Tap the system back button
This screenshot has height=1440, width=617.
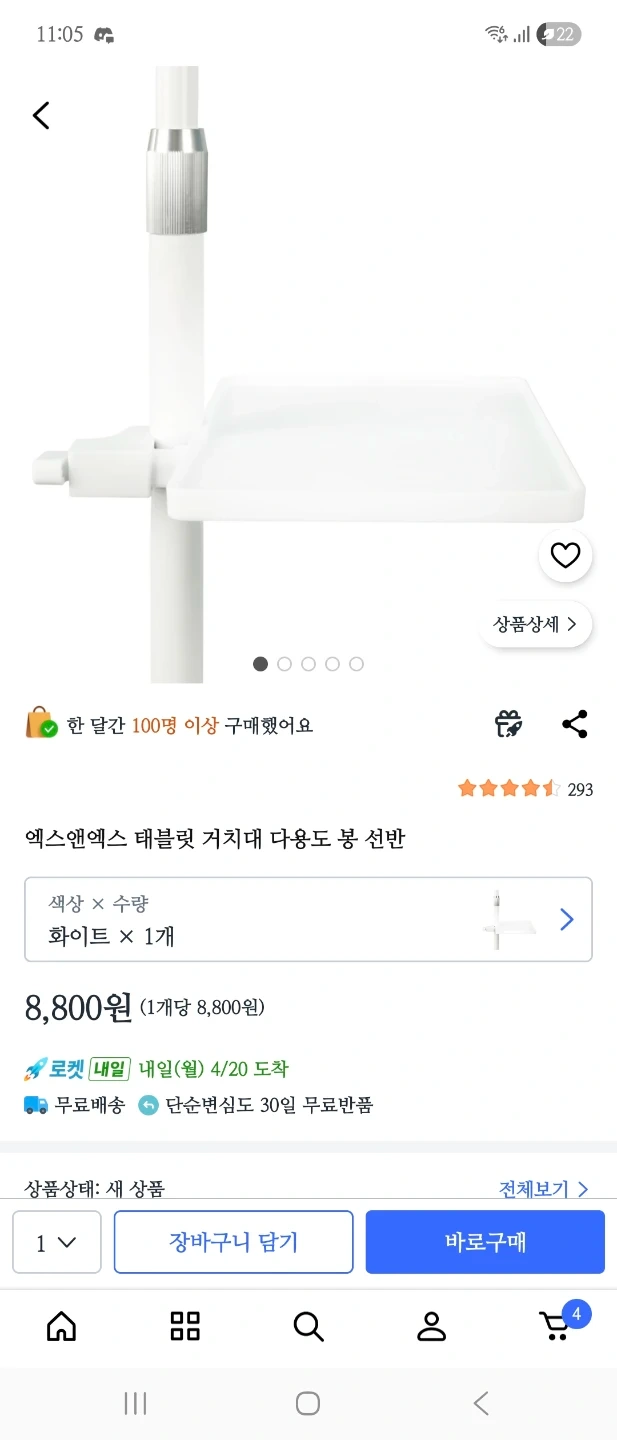tap(481, 1403)
